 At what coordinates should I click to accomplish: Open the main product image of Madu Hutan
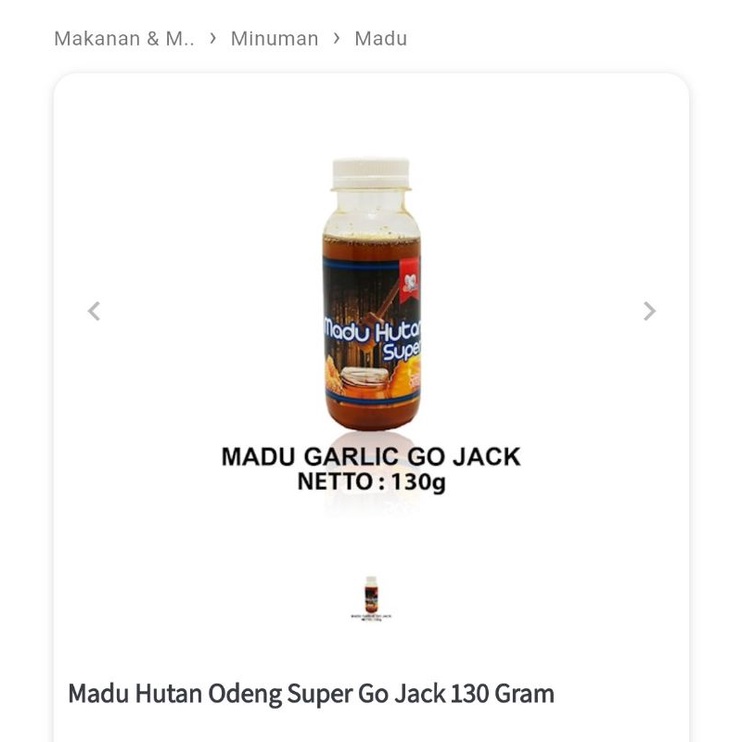(371, 327)
